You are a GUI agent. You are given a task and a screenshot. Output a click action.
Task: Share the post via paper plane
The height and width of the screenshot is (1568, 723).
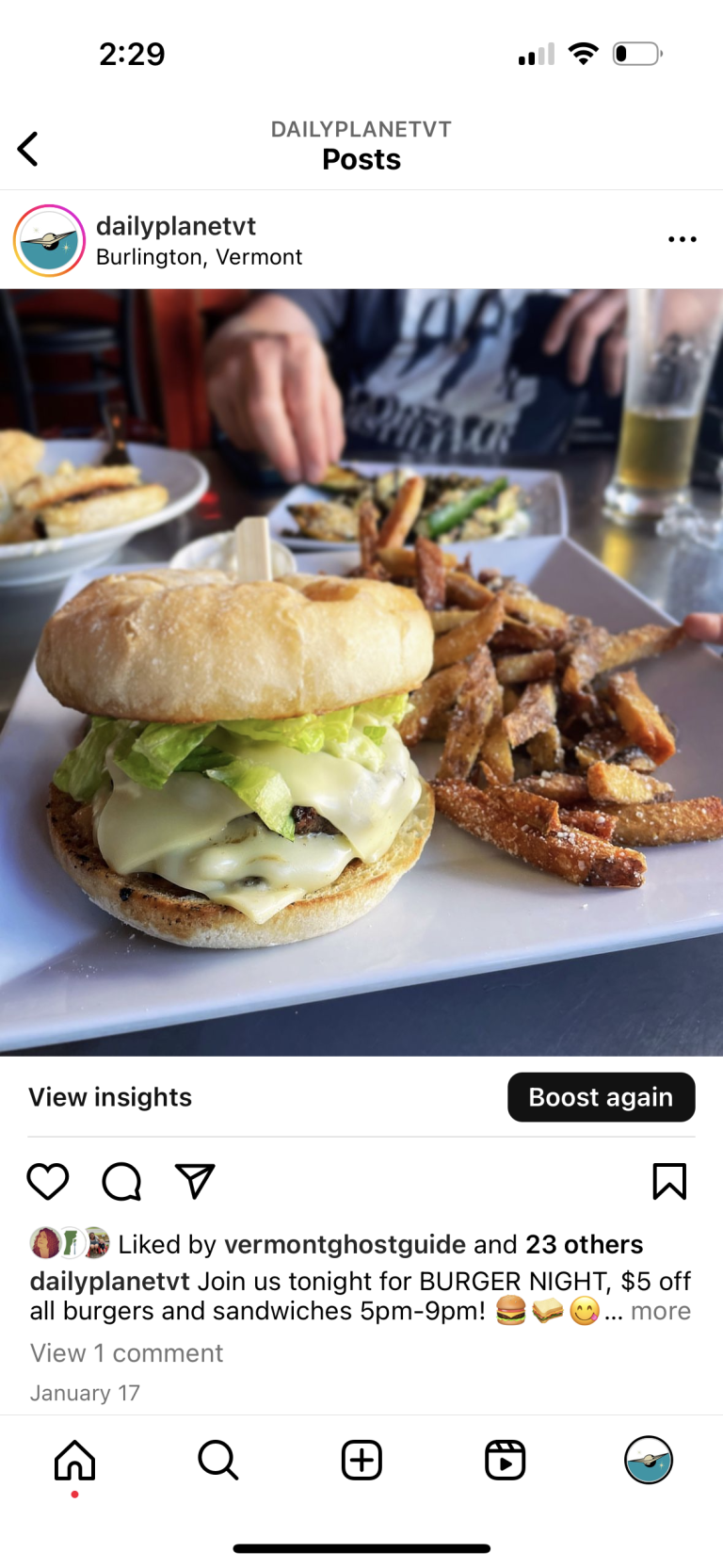pos(196,1181)
